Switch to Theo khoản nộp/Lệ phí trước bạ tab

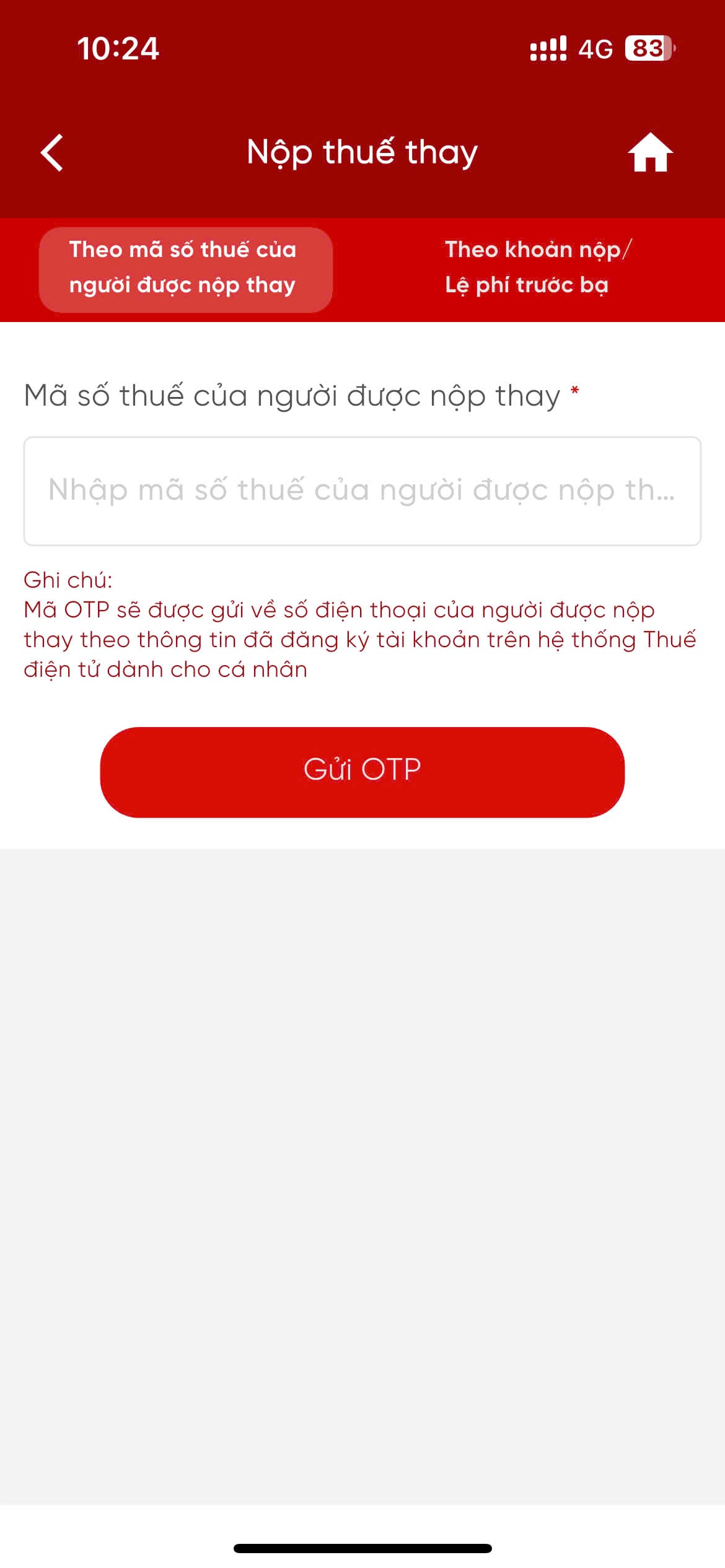click(x=538, y=267)
